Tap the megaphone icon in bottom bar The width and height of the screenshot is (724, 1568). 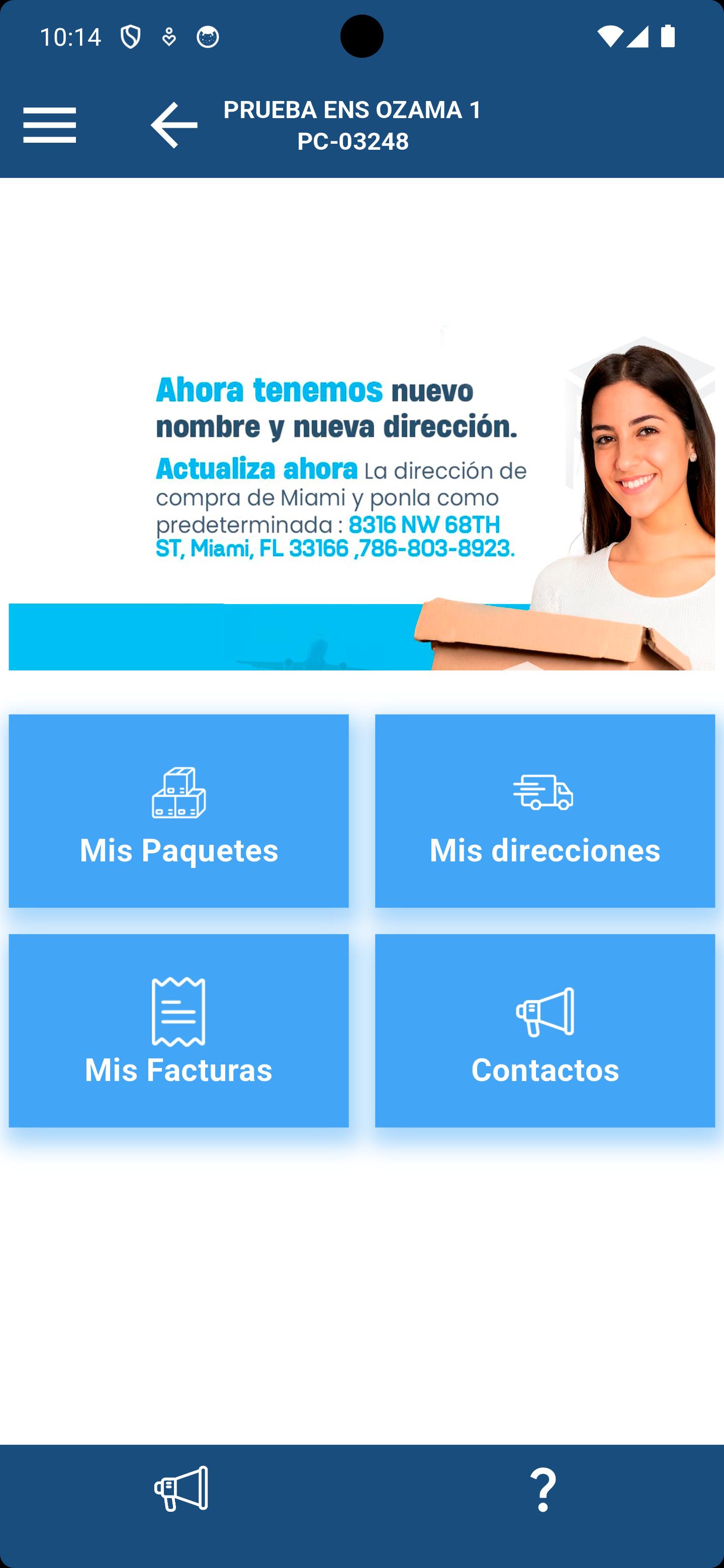coord(181,1489)
